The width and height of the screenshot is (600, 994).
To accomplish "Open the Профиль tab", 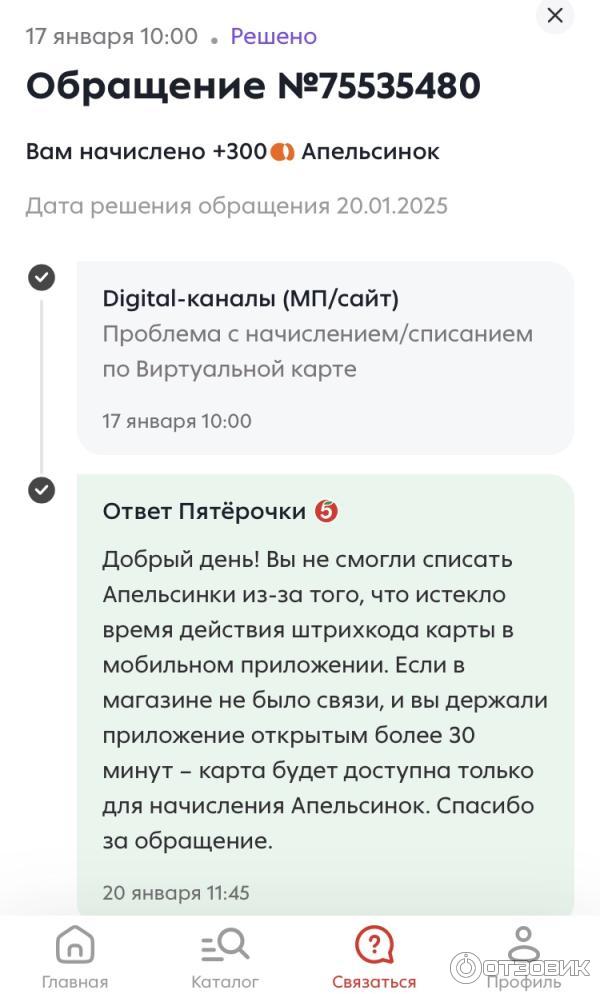I will click(523, 956).
